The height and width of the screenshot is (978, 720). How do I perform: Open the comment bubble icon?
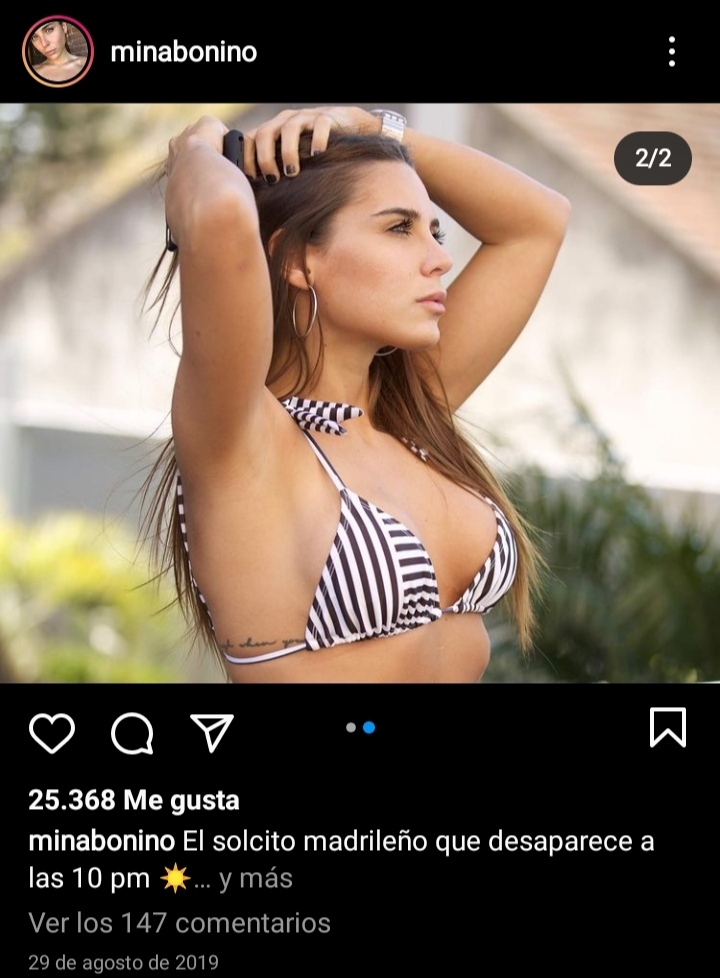click(132, 733)
